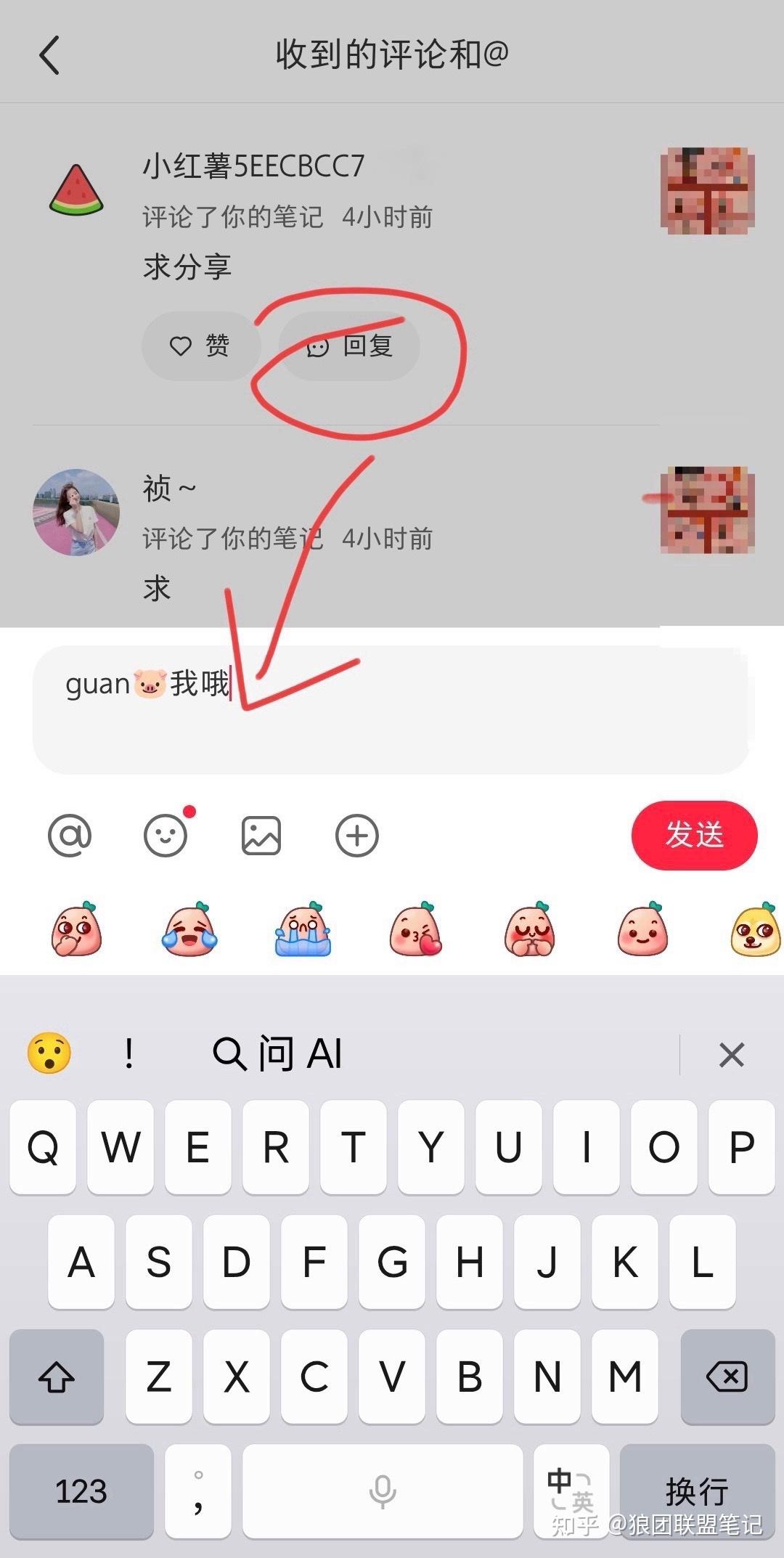This screenshot has height=1558, width=784.
Task: Open the note thumbnail beside 求分享 comment
Action: tap(707, 191)
